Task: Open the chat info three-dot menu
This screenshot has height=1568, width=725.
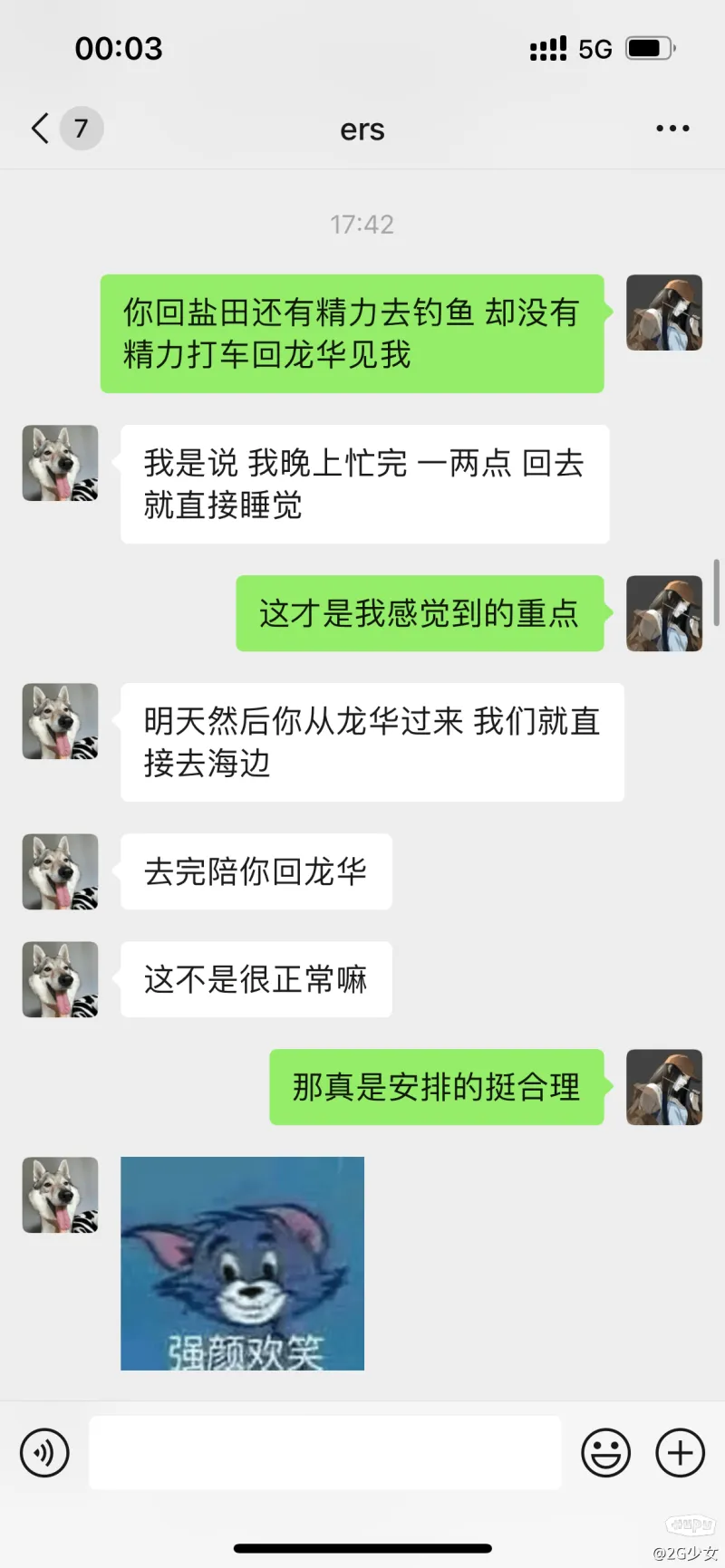Action: [672, 129]
